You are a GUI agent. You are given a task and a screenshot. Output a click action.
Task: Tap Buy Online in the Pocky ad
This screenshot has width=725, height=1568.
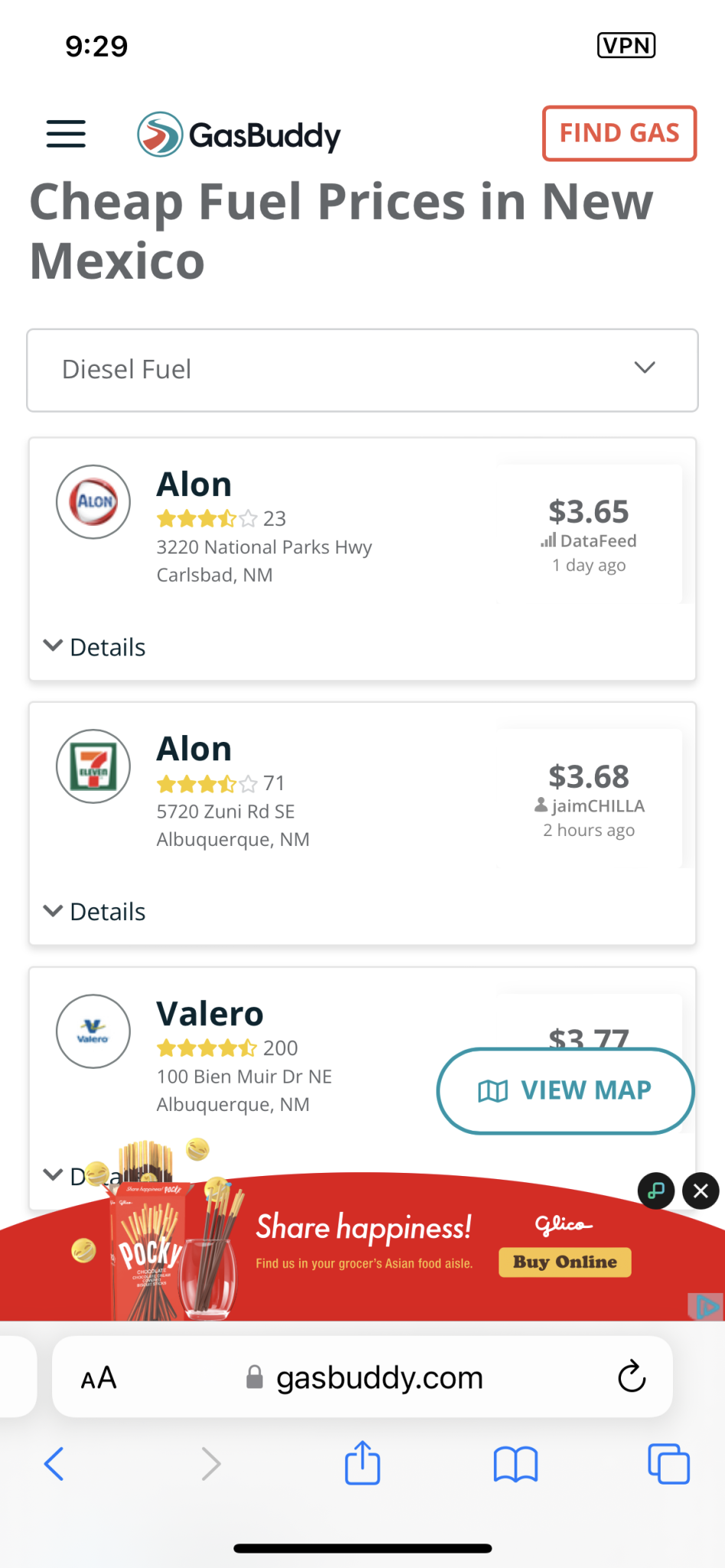(x=565, y=1263)
